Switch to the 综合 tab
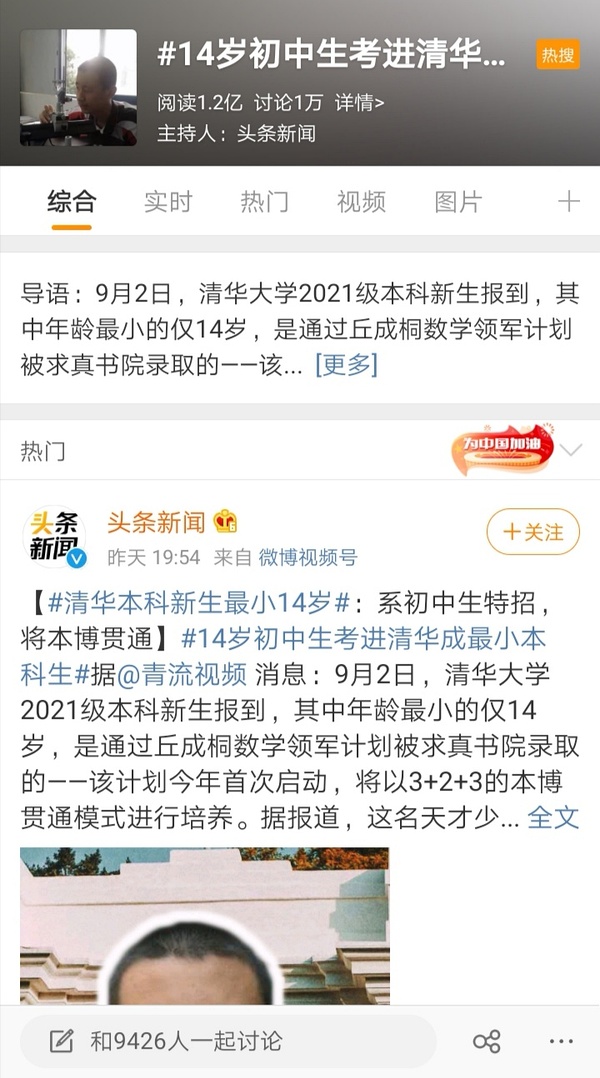Image resolution: width=600 pixels, height=1078 pixels. point(72,202)
